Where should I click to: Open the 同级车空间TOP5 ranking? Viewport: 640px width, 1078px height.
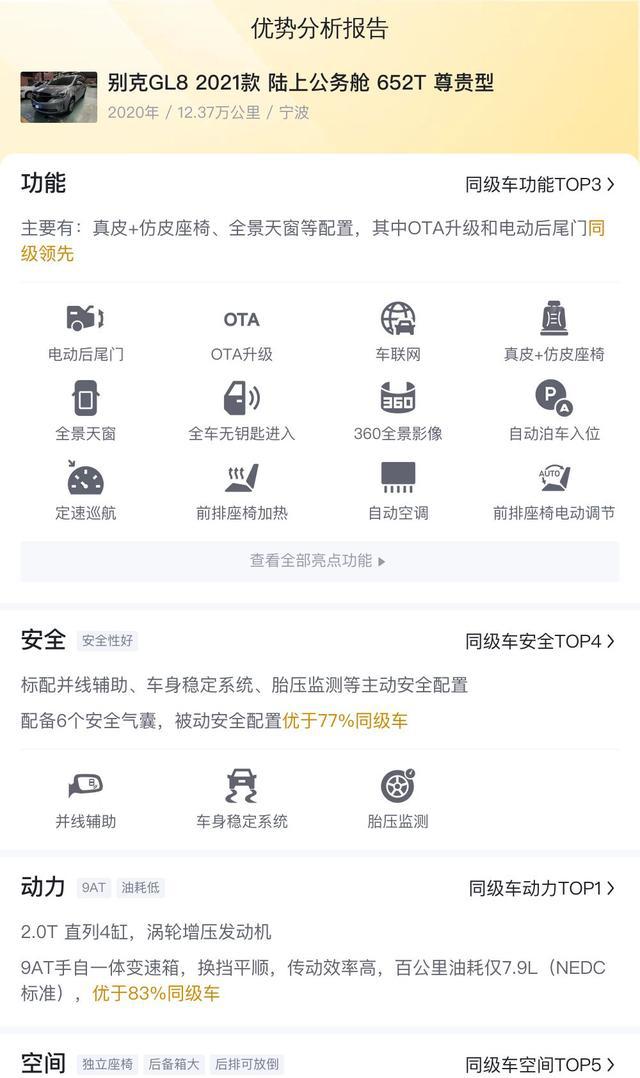pos(540,1064)
